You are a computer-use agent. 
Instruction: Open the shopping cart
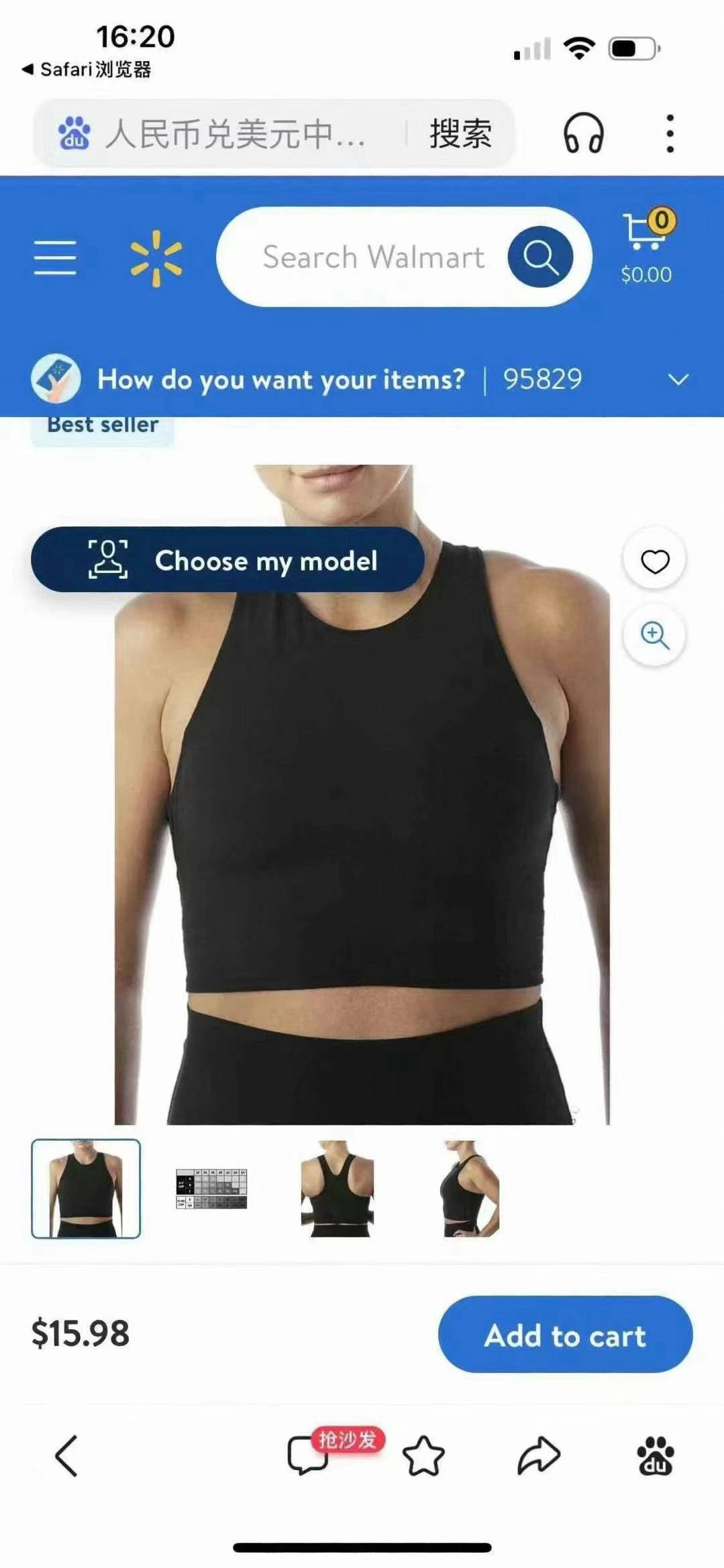pos(646,246)
